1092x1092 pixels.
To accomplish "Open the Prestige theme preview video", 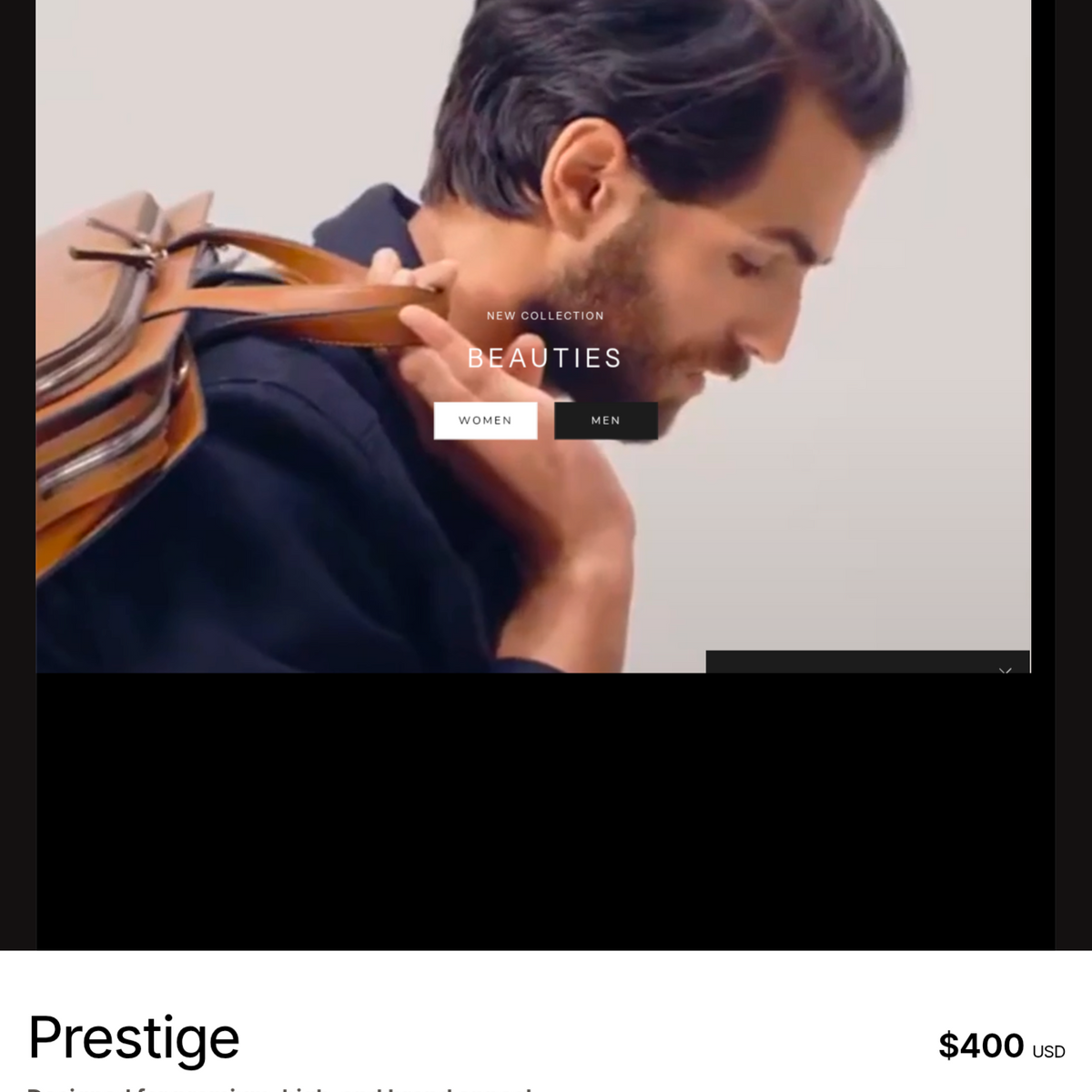I will [544, 473].
